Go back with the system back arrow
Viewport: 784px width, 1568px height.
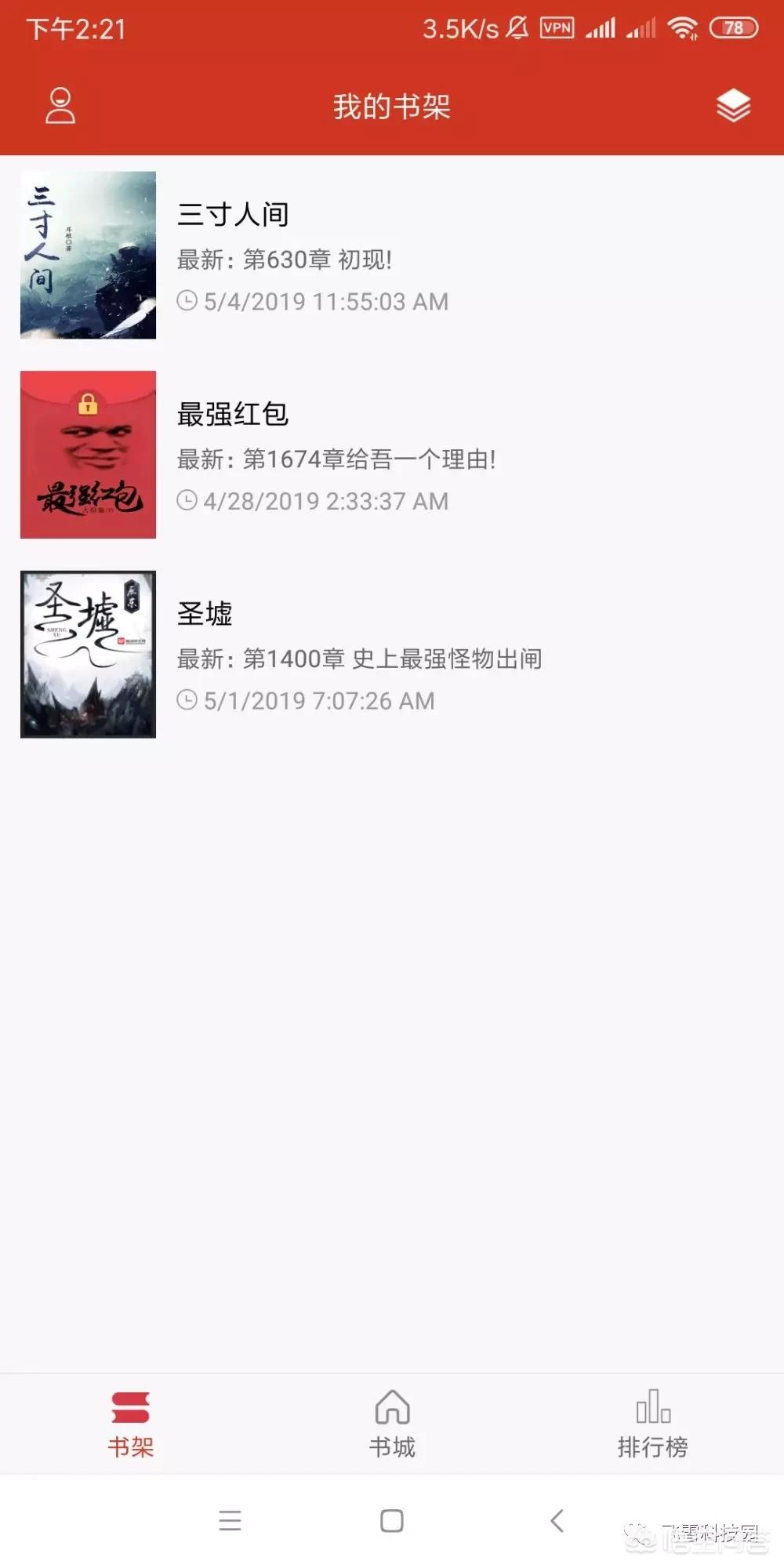click(x=557, y=1521)
